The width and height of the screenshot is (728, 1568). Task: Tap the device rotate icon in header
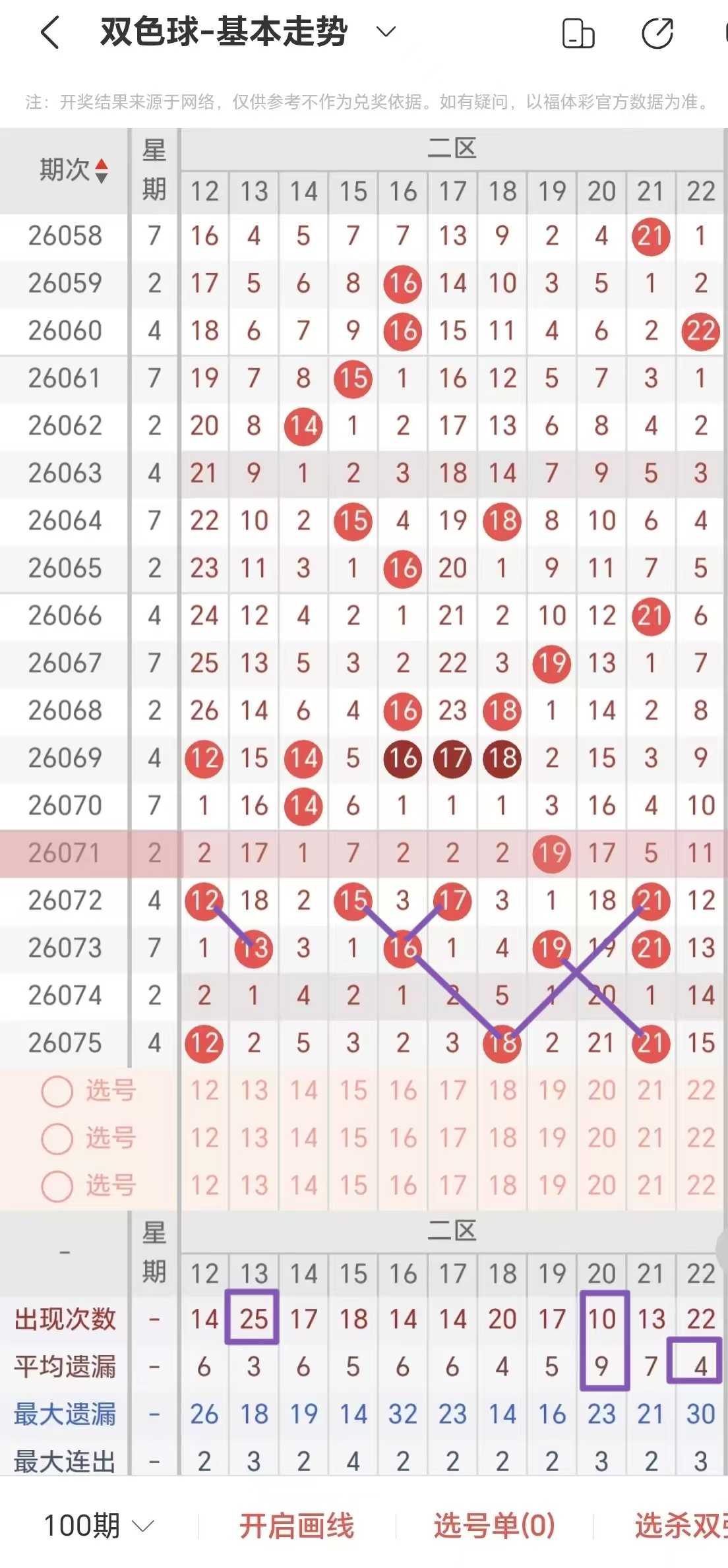[x=578, y=33]
